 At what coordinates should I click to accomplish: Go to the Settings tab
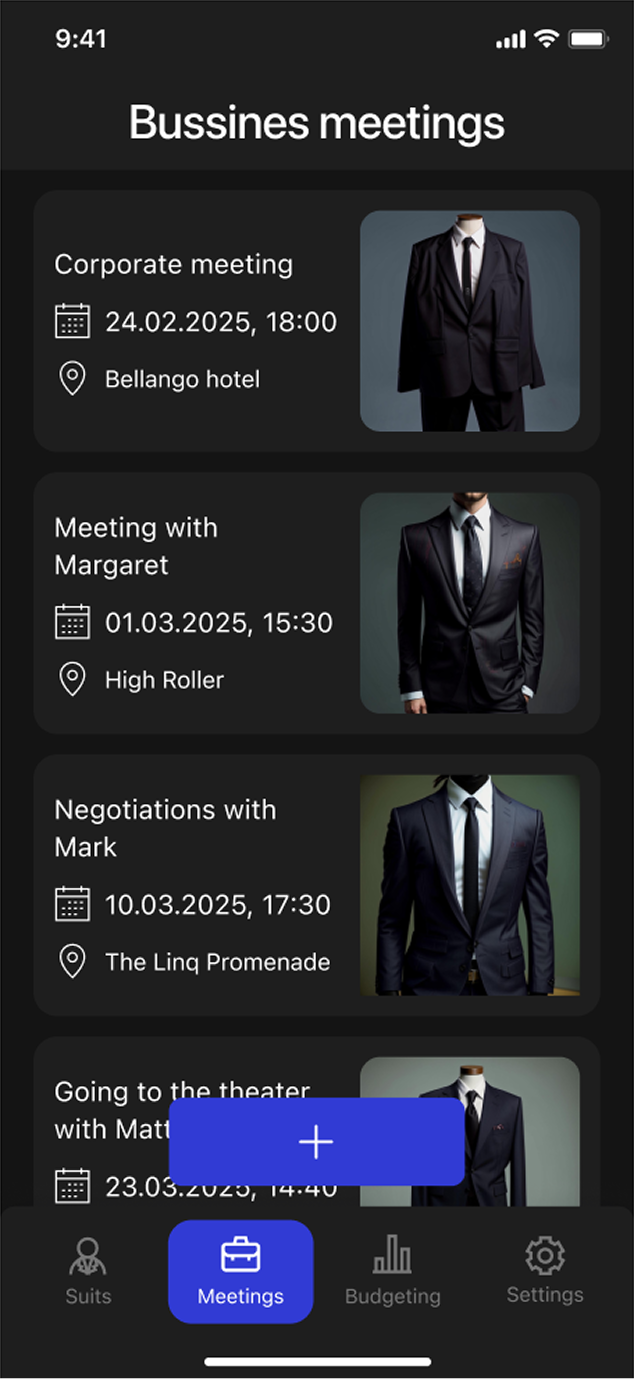(545, 1270)
